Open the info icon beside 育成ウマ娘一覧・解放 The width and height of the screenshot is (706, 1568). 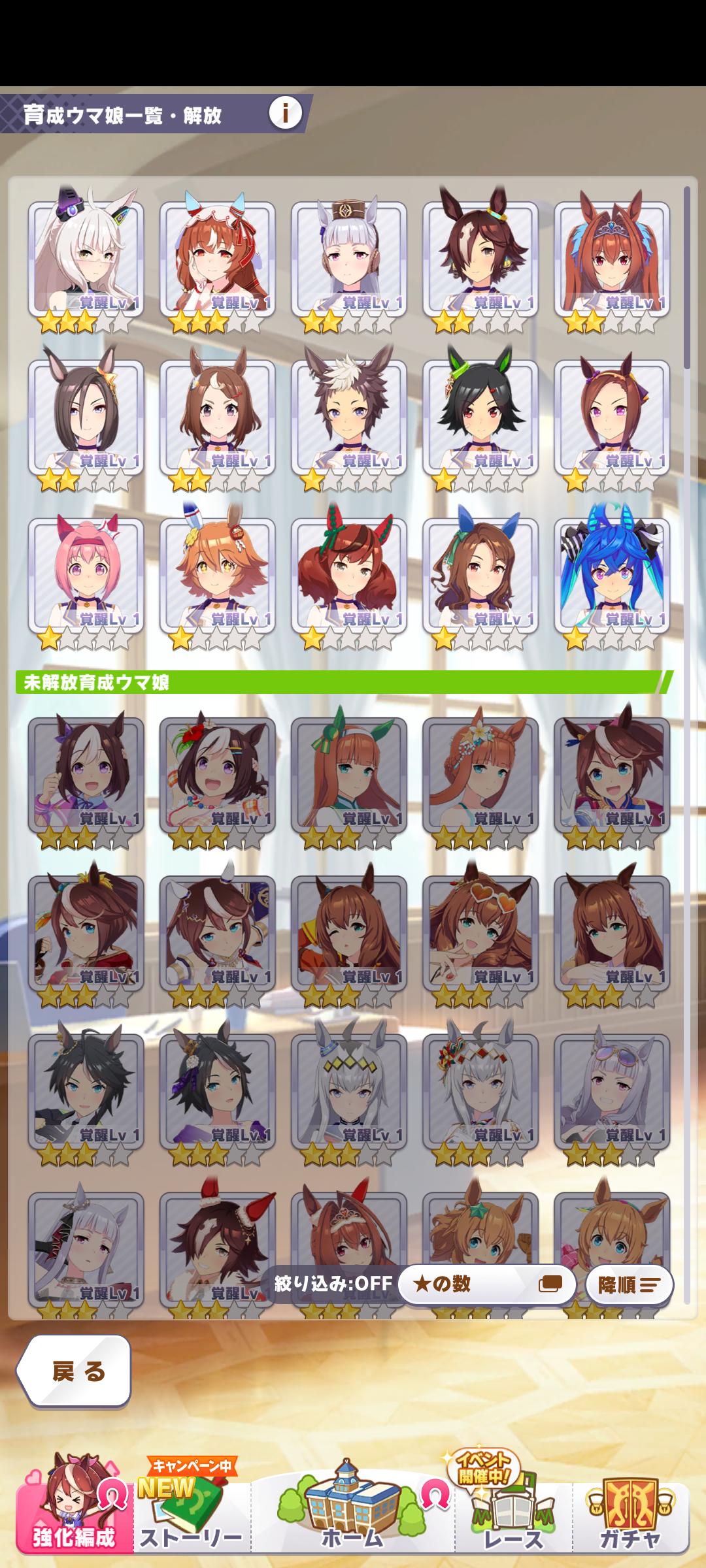coord(285,114)
